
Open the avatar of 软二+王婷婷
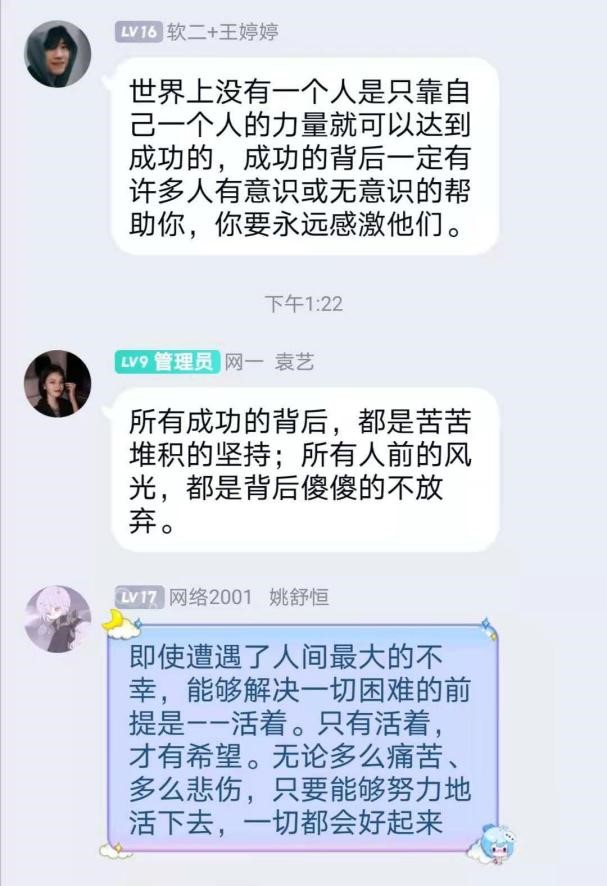coord(58,54)
